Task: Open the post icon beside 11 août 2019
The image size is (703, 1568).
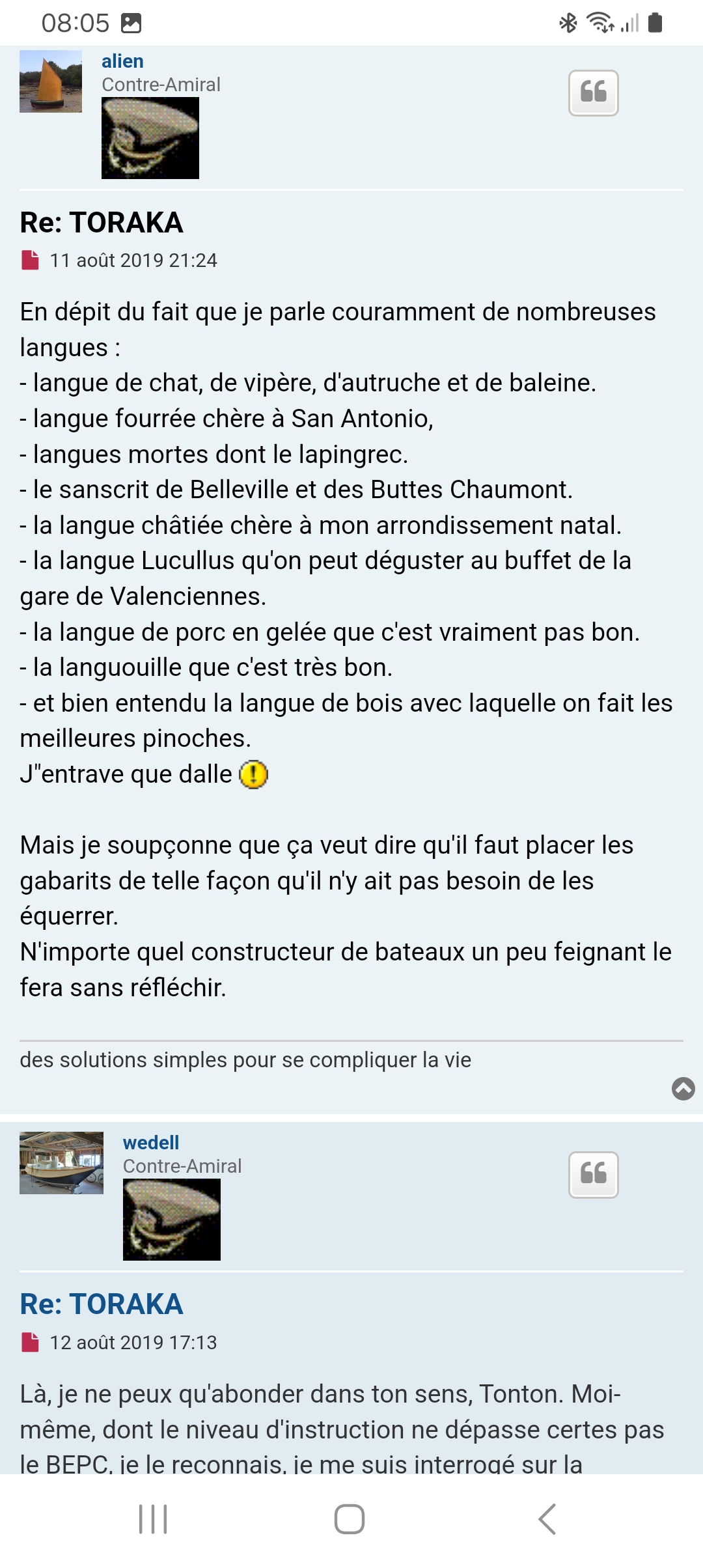Action: 30,260
